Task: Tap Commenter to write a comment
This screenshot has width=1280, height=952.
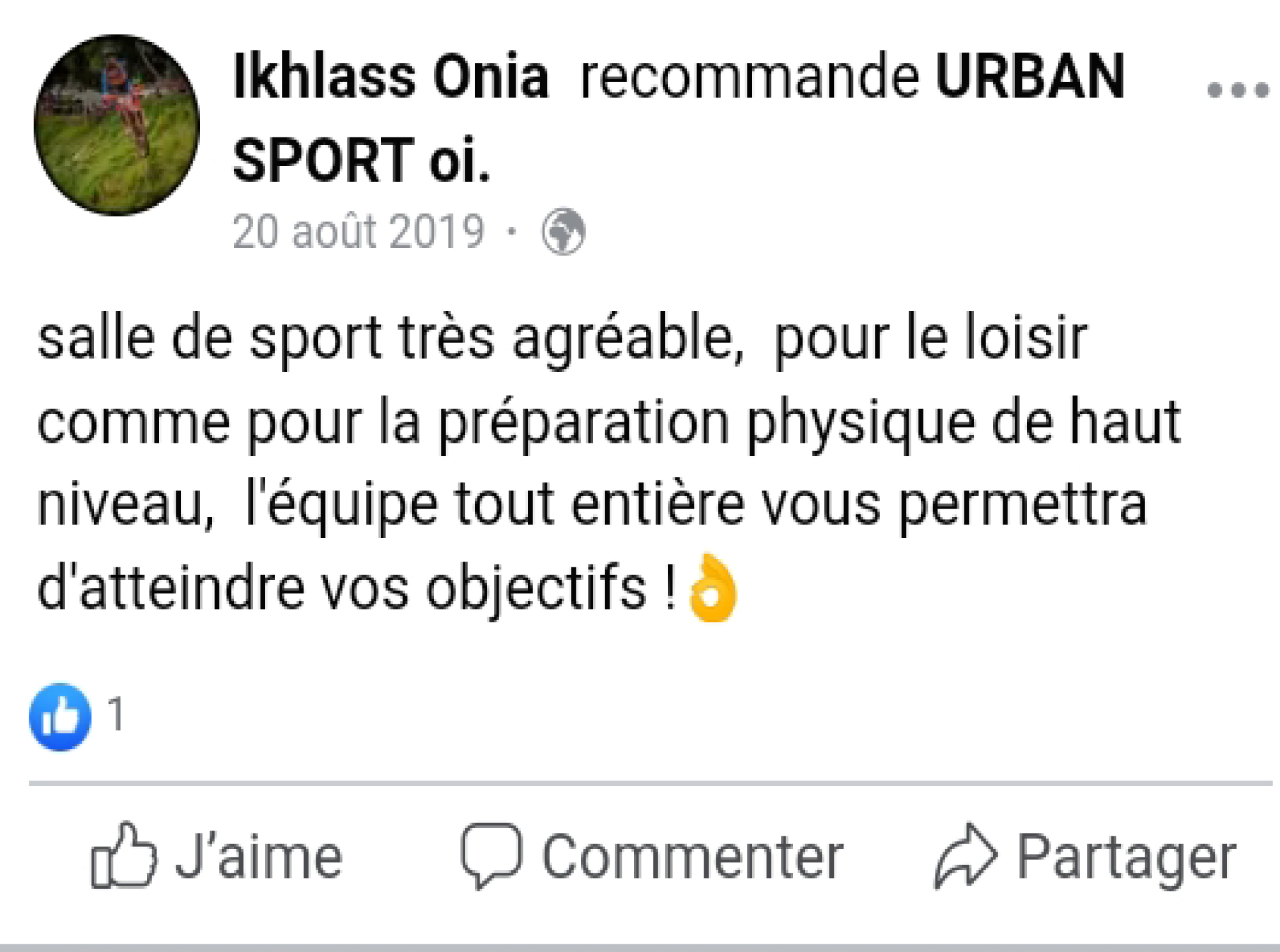Action: (x=652, y=856)
